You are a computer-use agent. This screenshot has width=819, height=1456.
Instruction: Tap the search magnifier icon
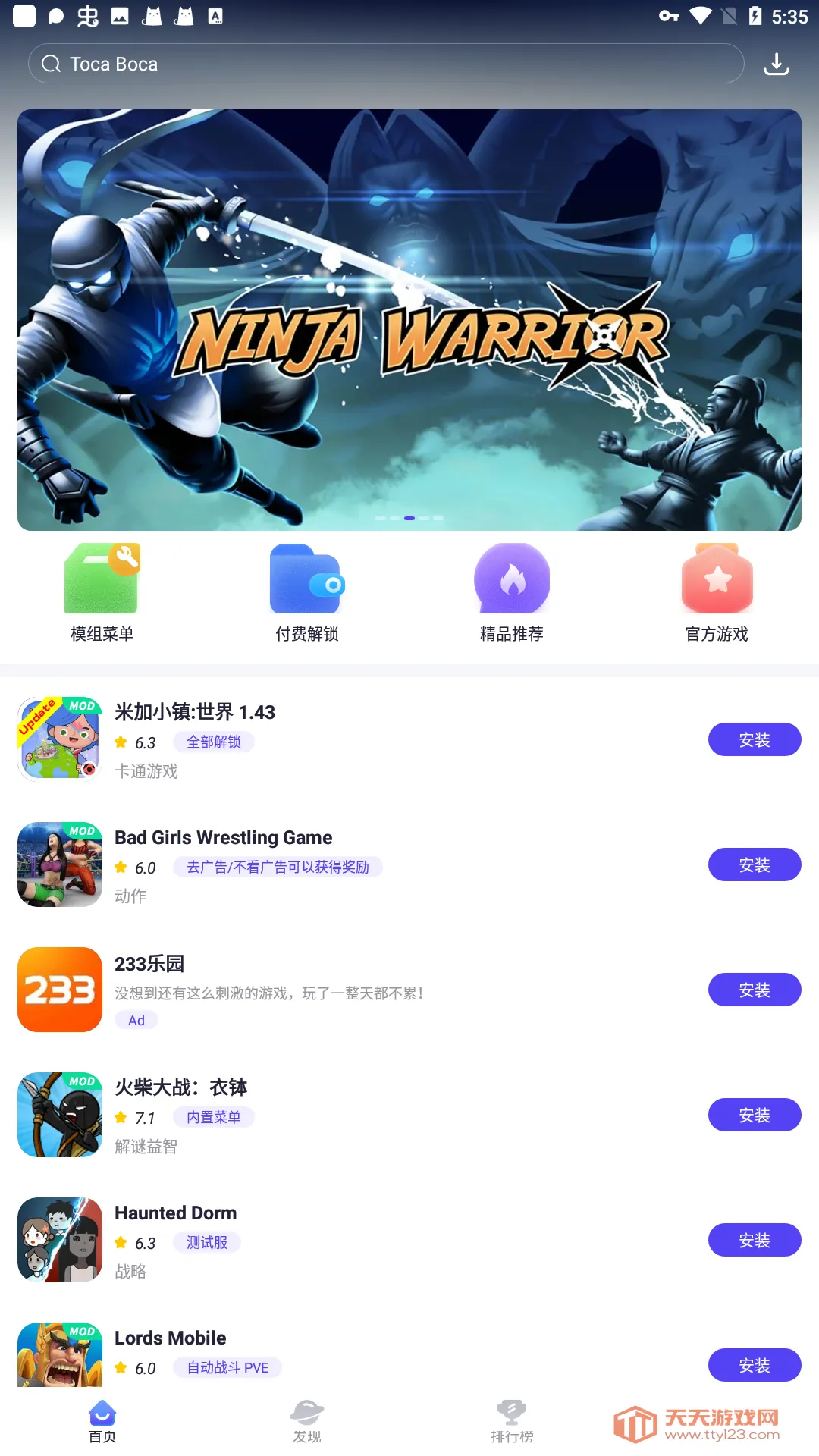tap(51, 64)
